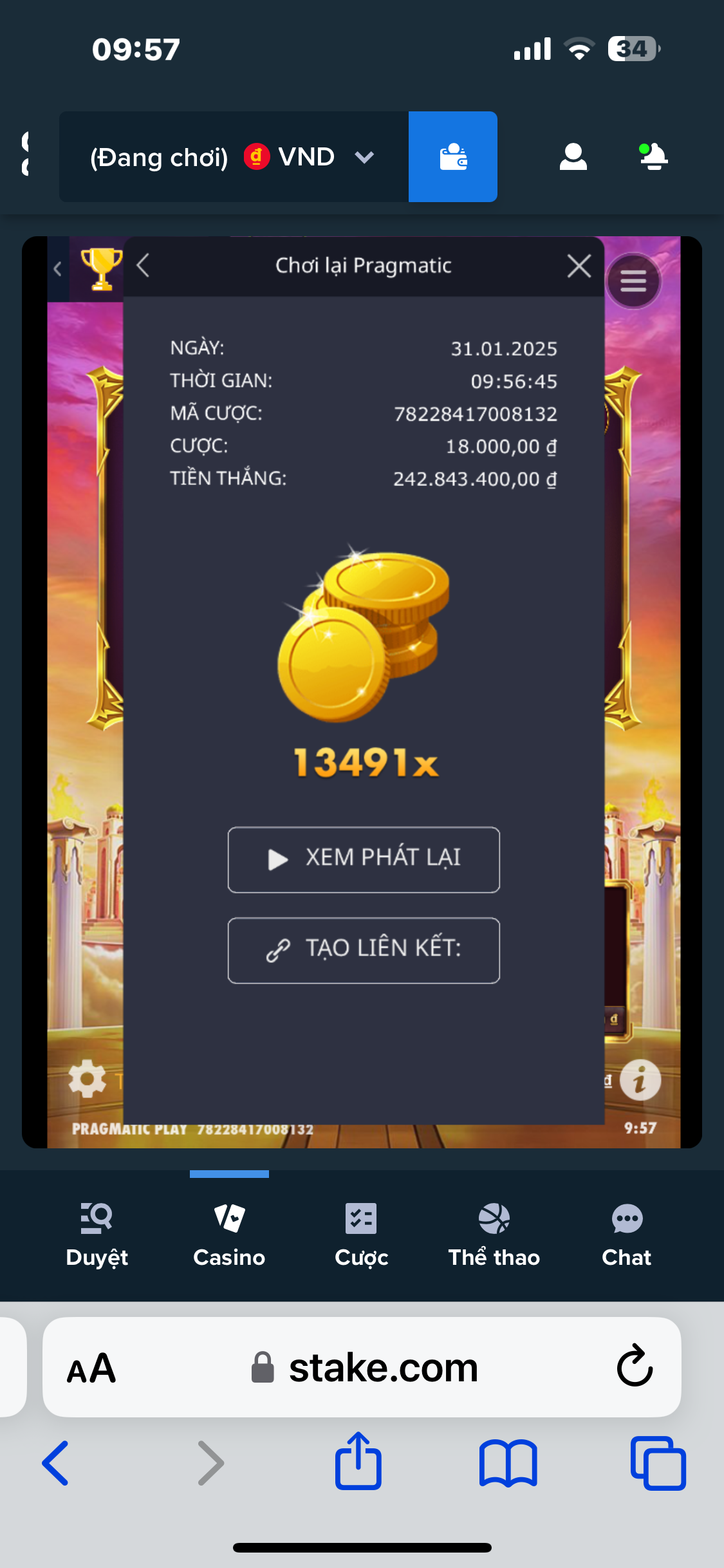Open the wallet button

point(453,157)
